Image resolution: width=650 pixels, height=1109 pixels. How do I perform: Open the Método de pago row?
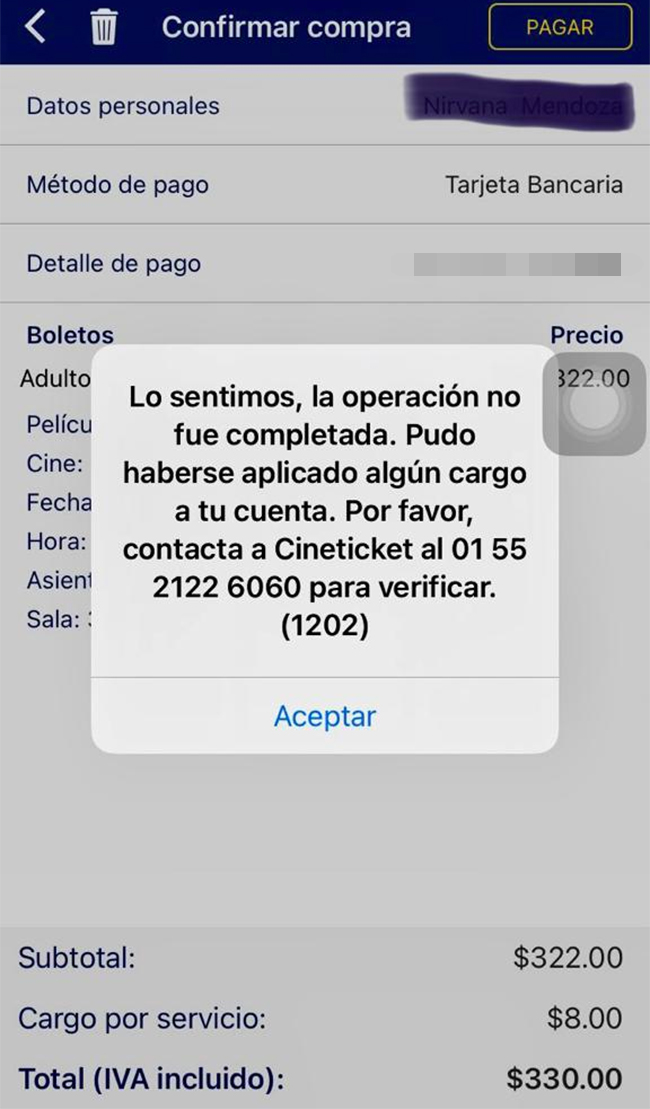coord(324,185)
